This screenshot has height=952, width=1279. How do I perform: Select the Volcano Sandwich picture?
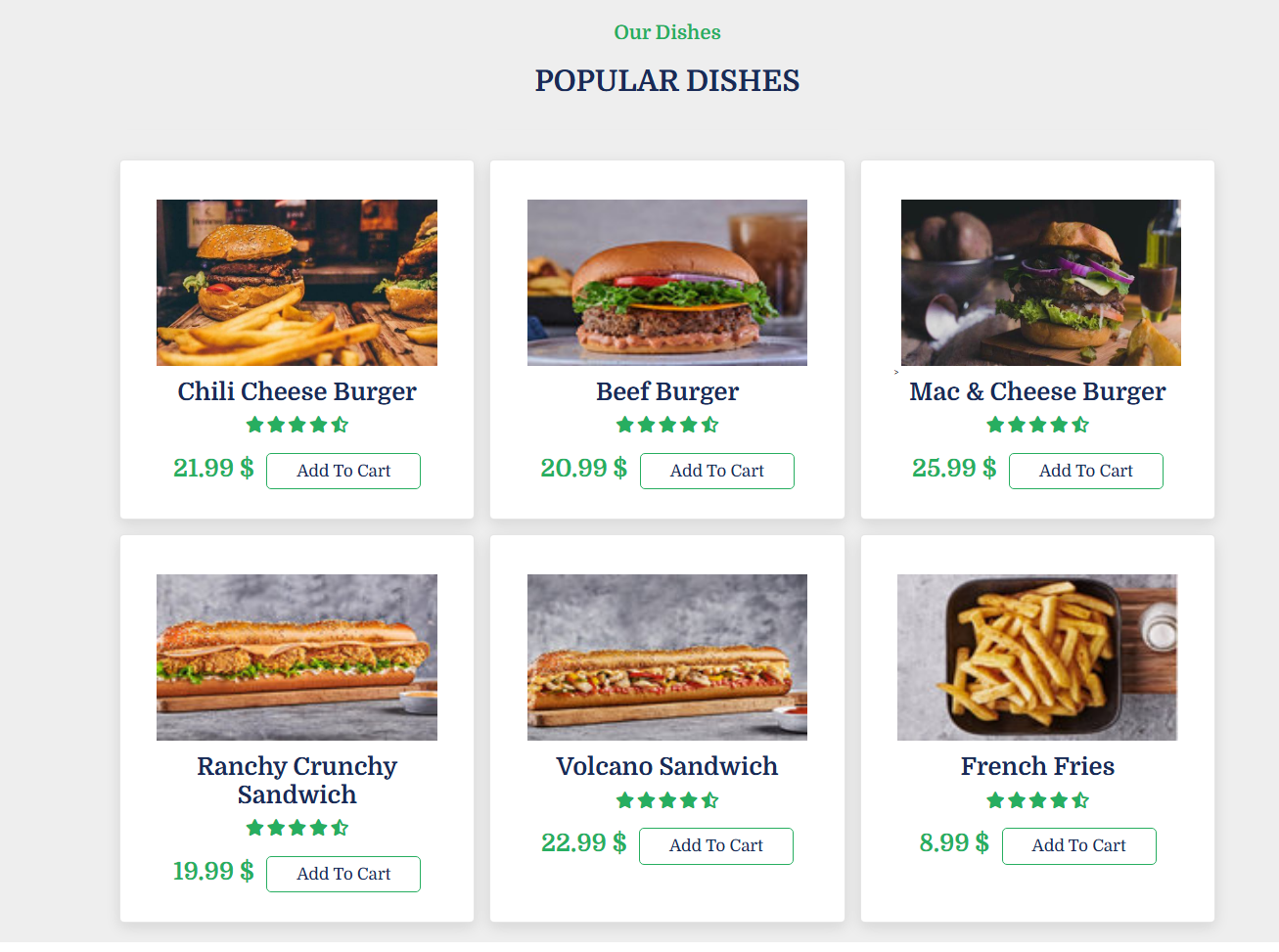pyautogui.click(x=667, y=657)
